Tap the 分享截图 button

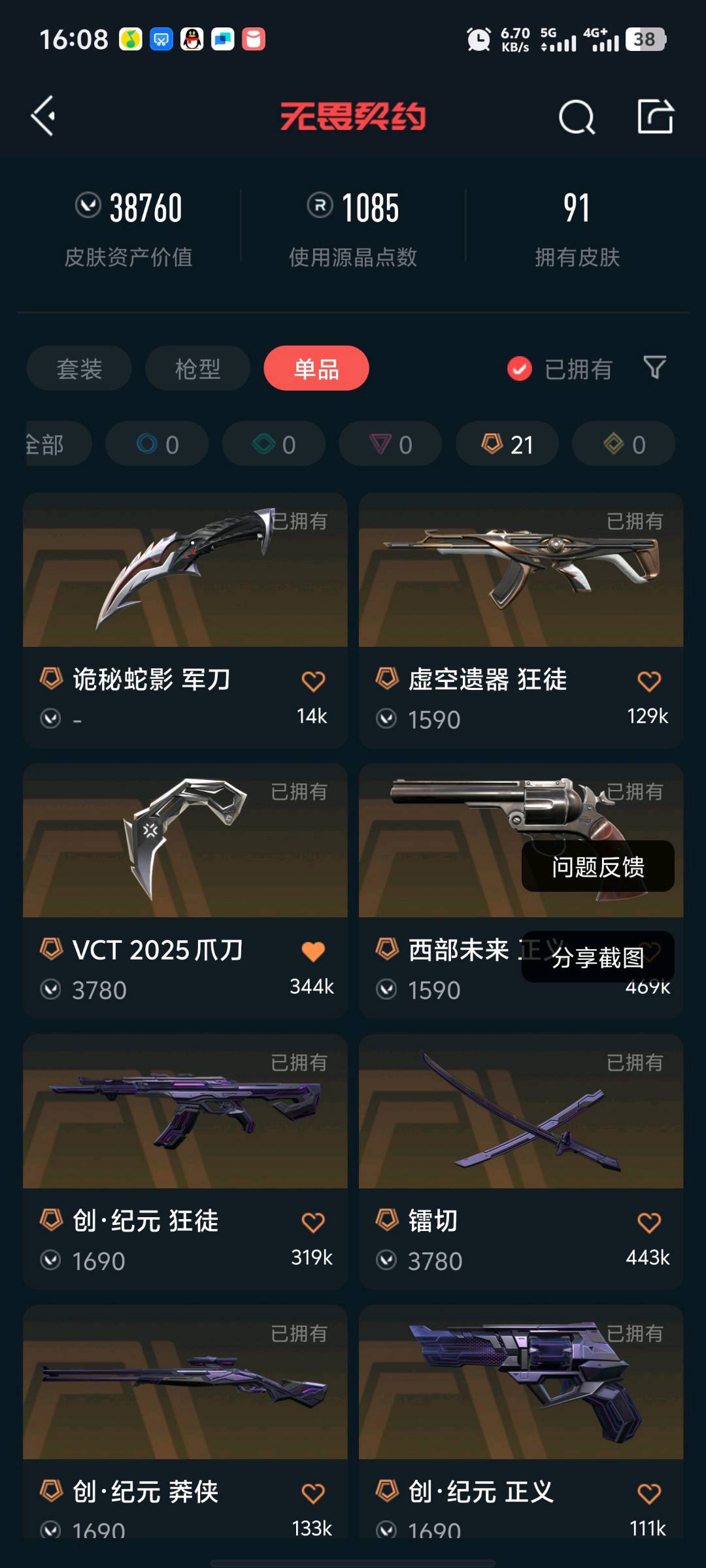[597, 957]
